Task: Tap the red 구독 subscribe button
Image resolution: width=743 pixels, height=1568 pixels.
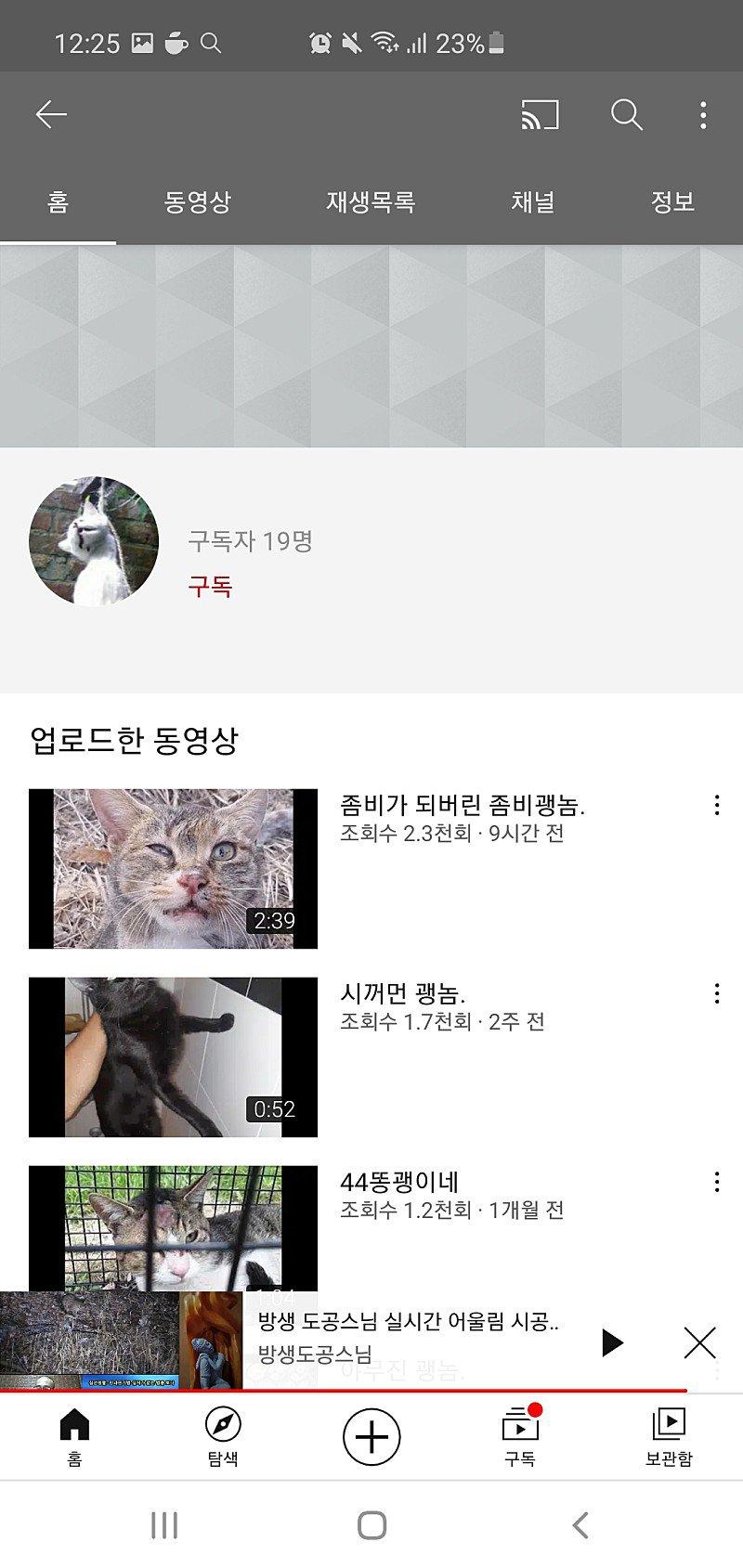Action: click(211, 587)
